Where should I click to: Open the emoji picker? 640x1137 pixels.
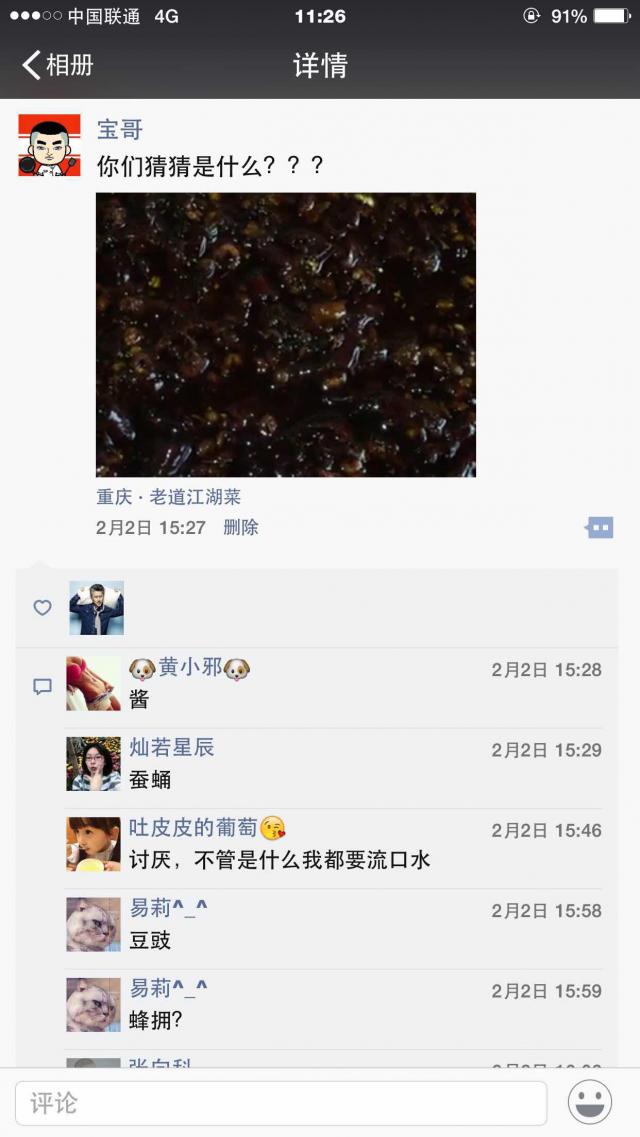590,1103
